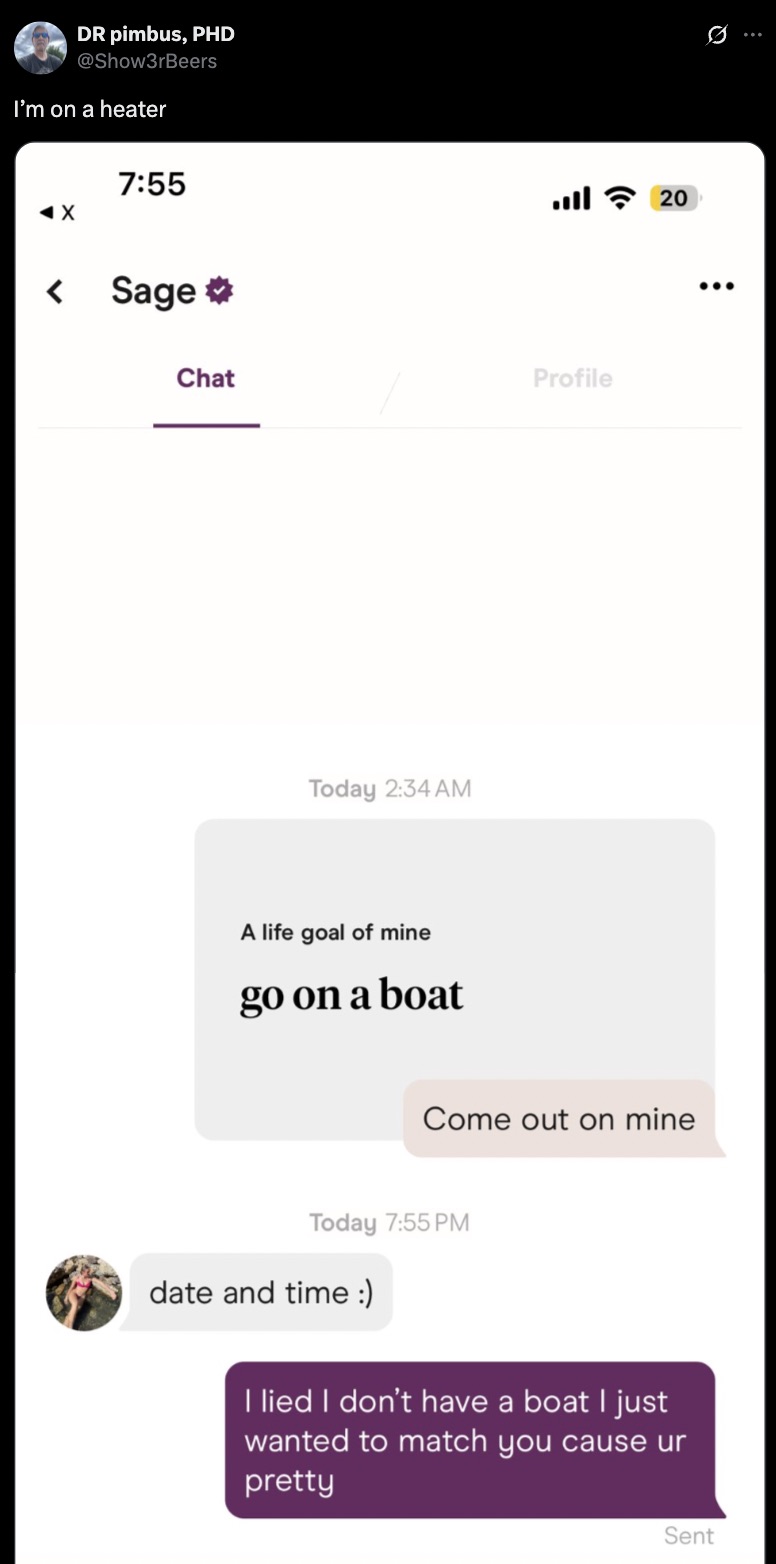Select the Chat tab
The width and height of the screenshot is (776, 1564).
[x=206, y=378]
